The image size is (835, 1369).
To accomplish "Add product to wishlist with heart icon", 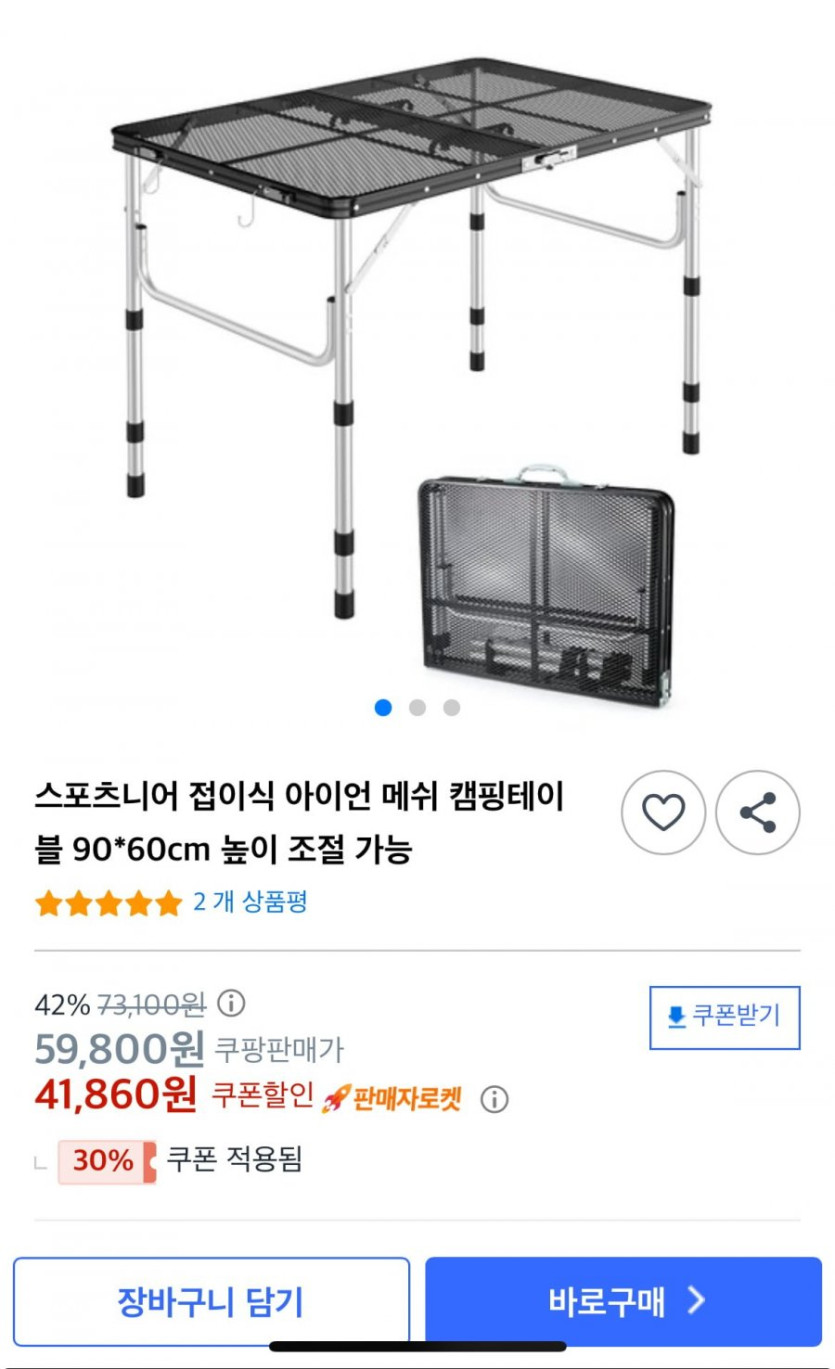I will [x=663, y=812].
